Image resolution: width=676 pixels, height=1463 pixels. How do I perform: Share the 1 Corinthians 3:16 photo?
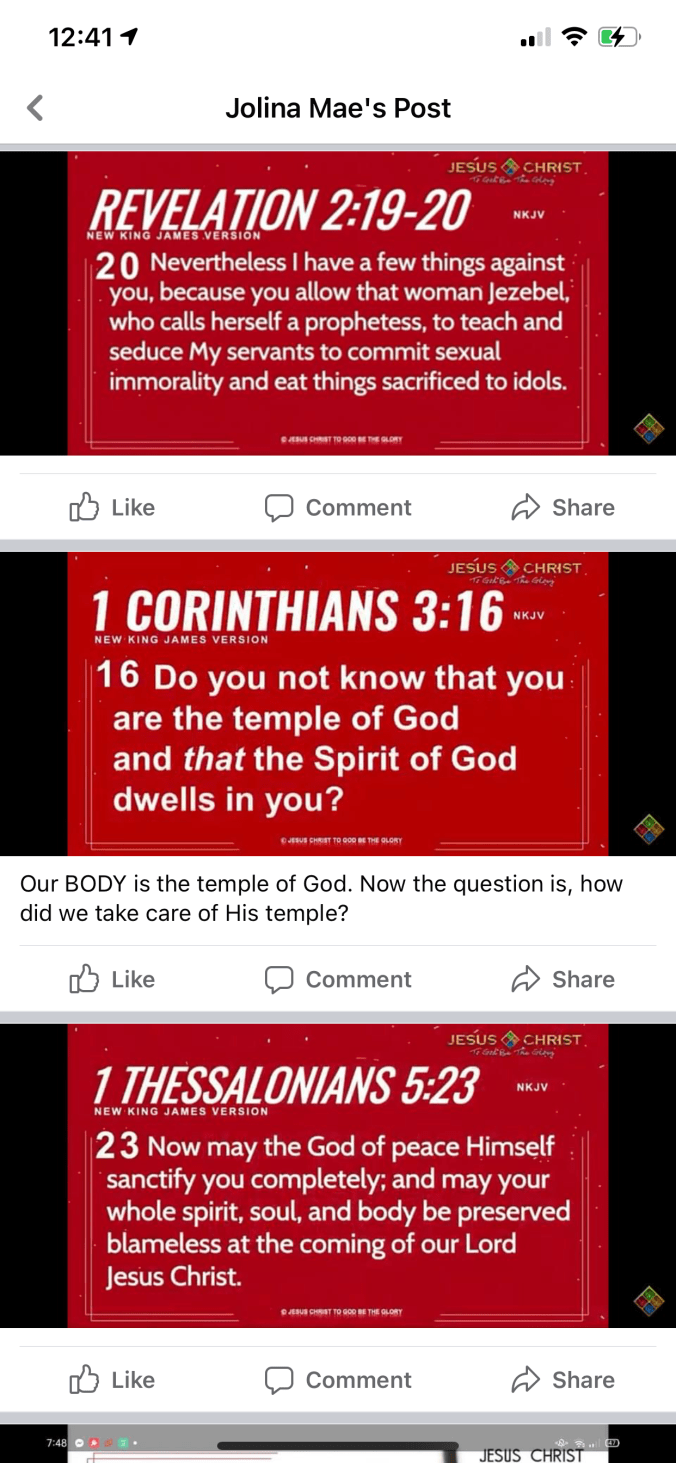[x=563, y=979]
